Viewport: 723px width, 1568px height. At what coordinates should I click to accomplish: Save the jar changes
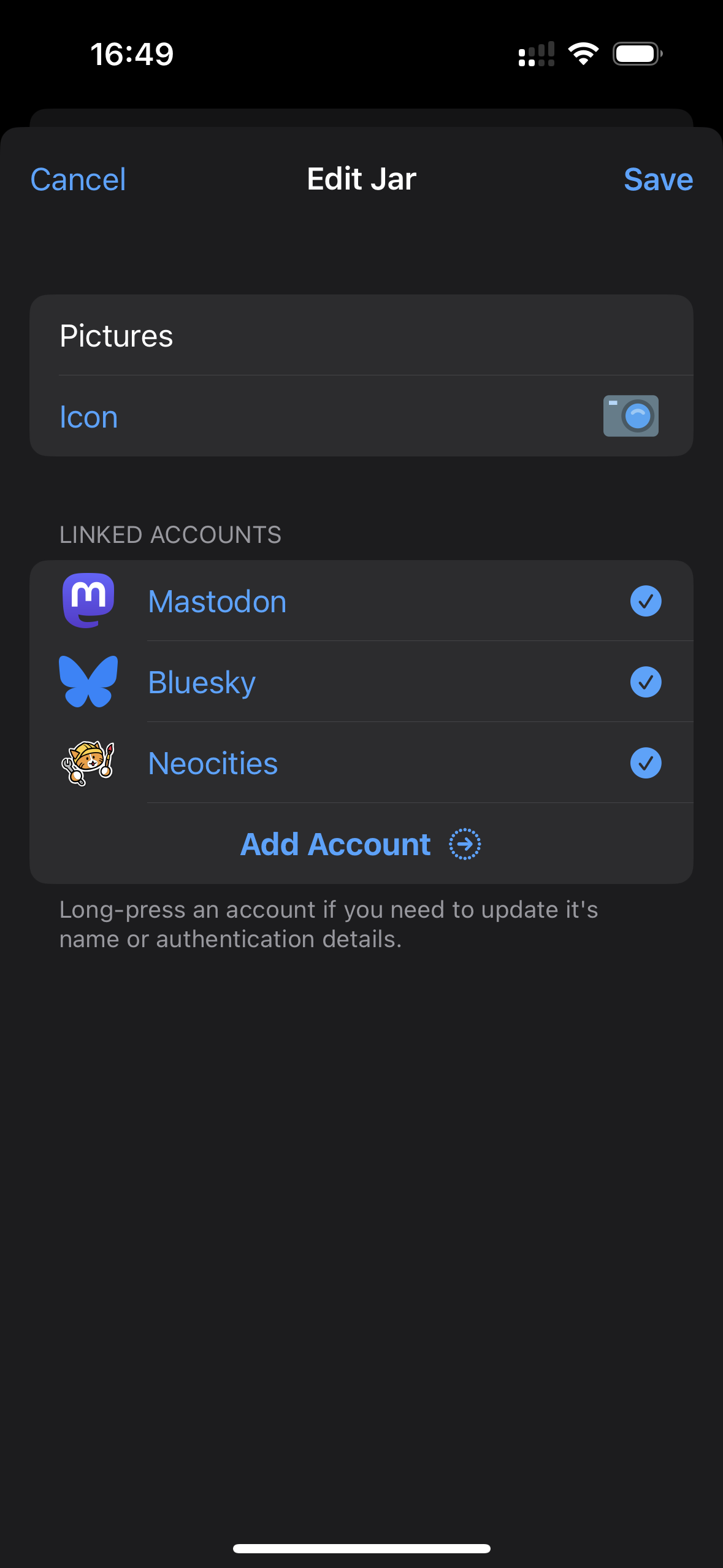[x=658, y=180]
